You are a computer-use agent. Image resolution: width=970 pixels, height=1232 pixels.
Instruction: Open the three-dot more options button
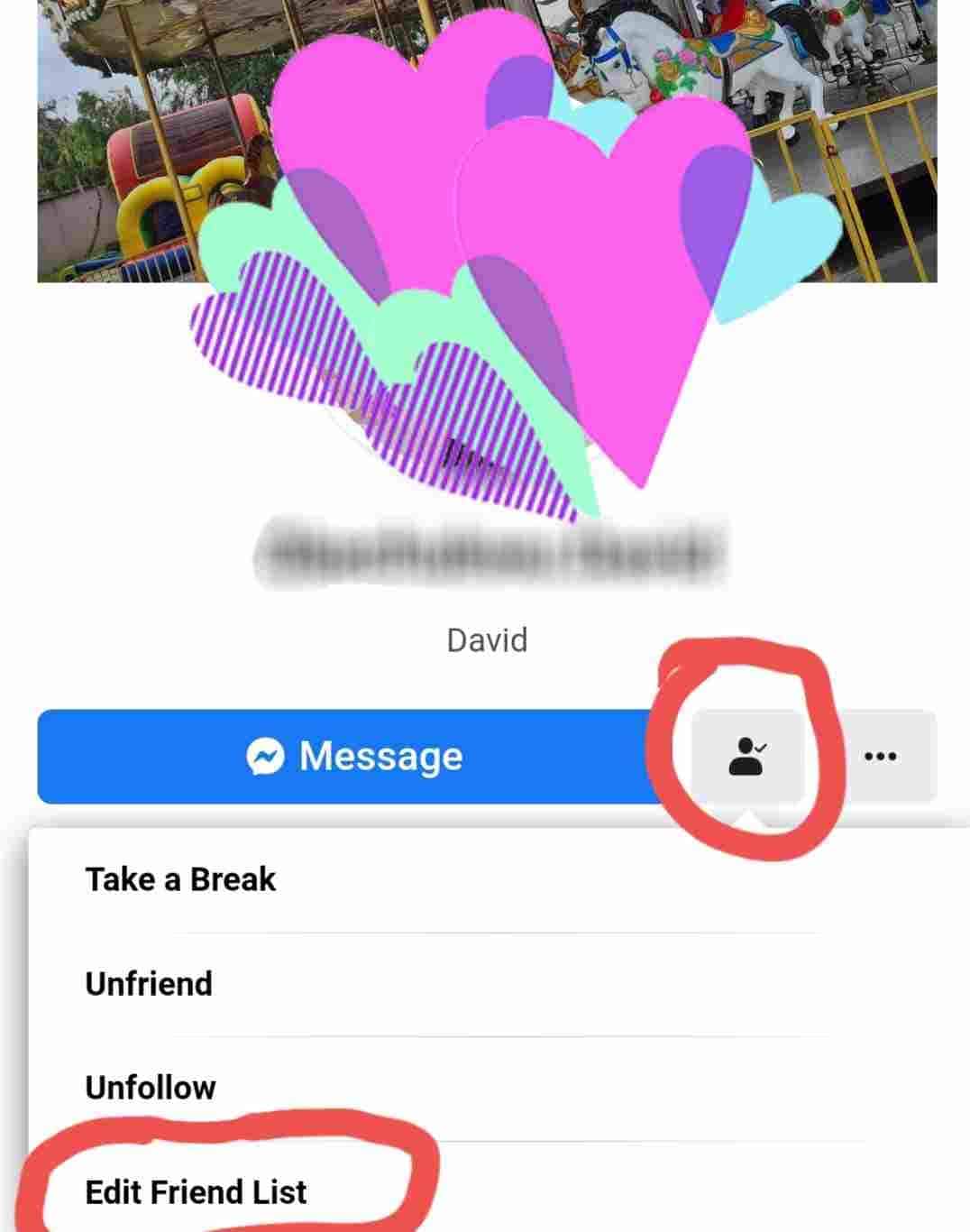pos(880,756)
